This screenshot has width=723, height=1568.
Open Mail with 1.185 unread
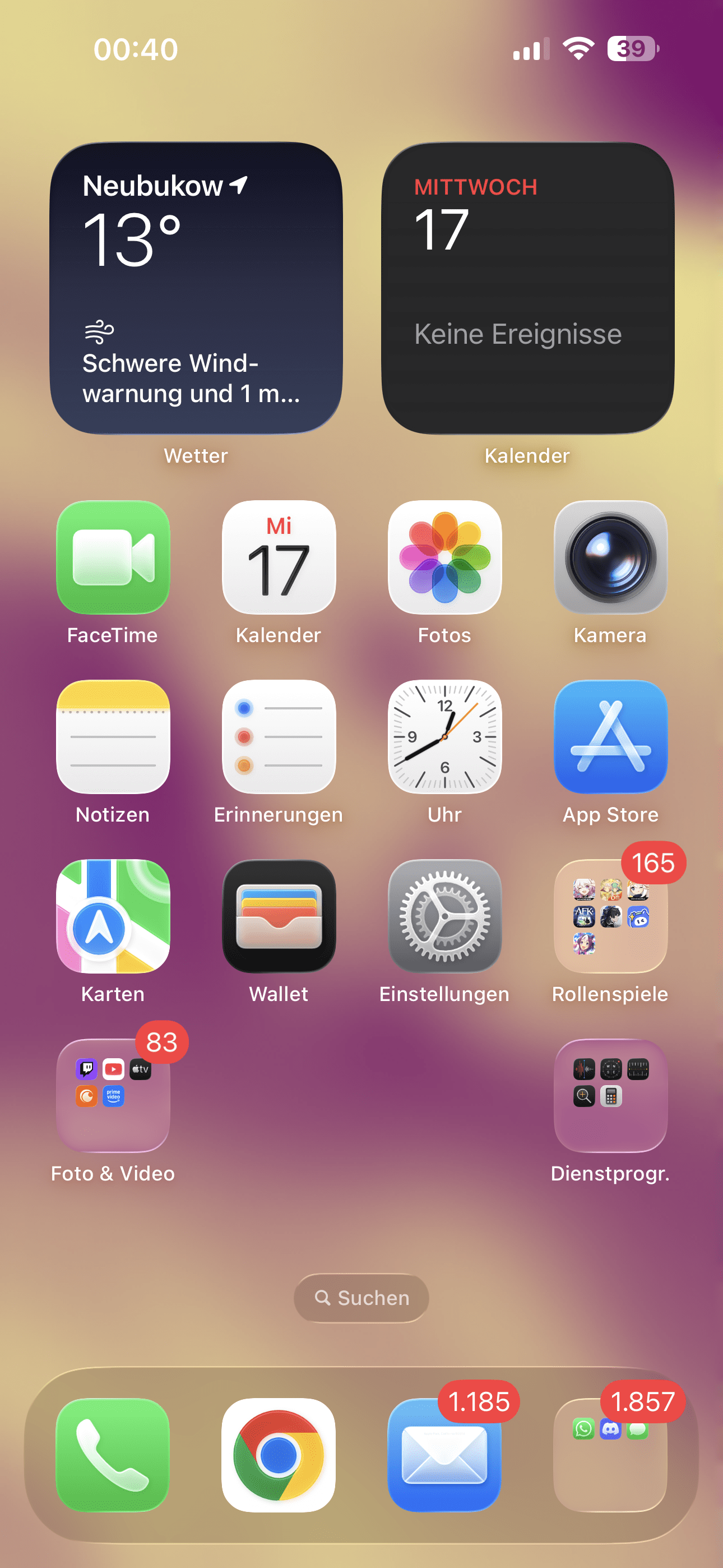coord(445,1455)
